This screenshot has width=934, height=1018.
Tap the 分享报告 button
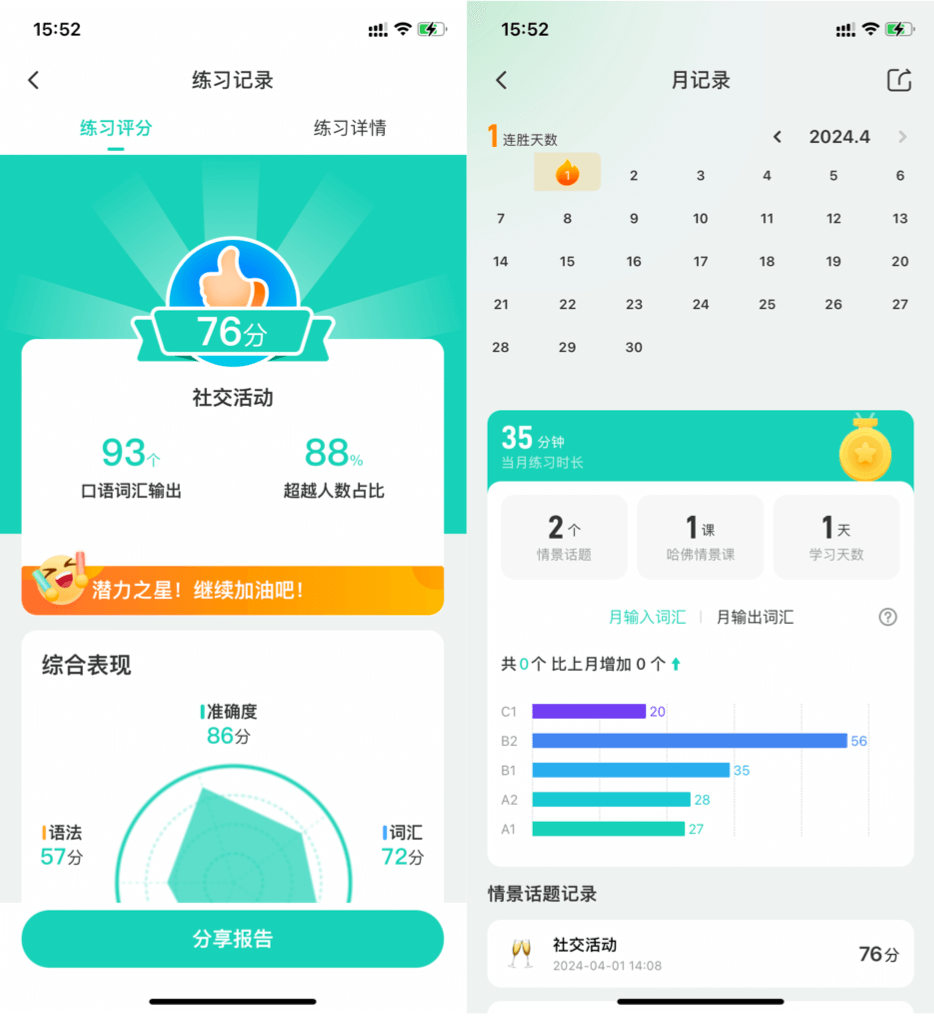click(x=232, y=939)
